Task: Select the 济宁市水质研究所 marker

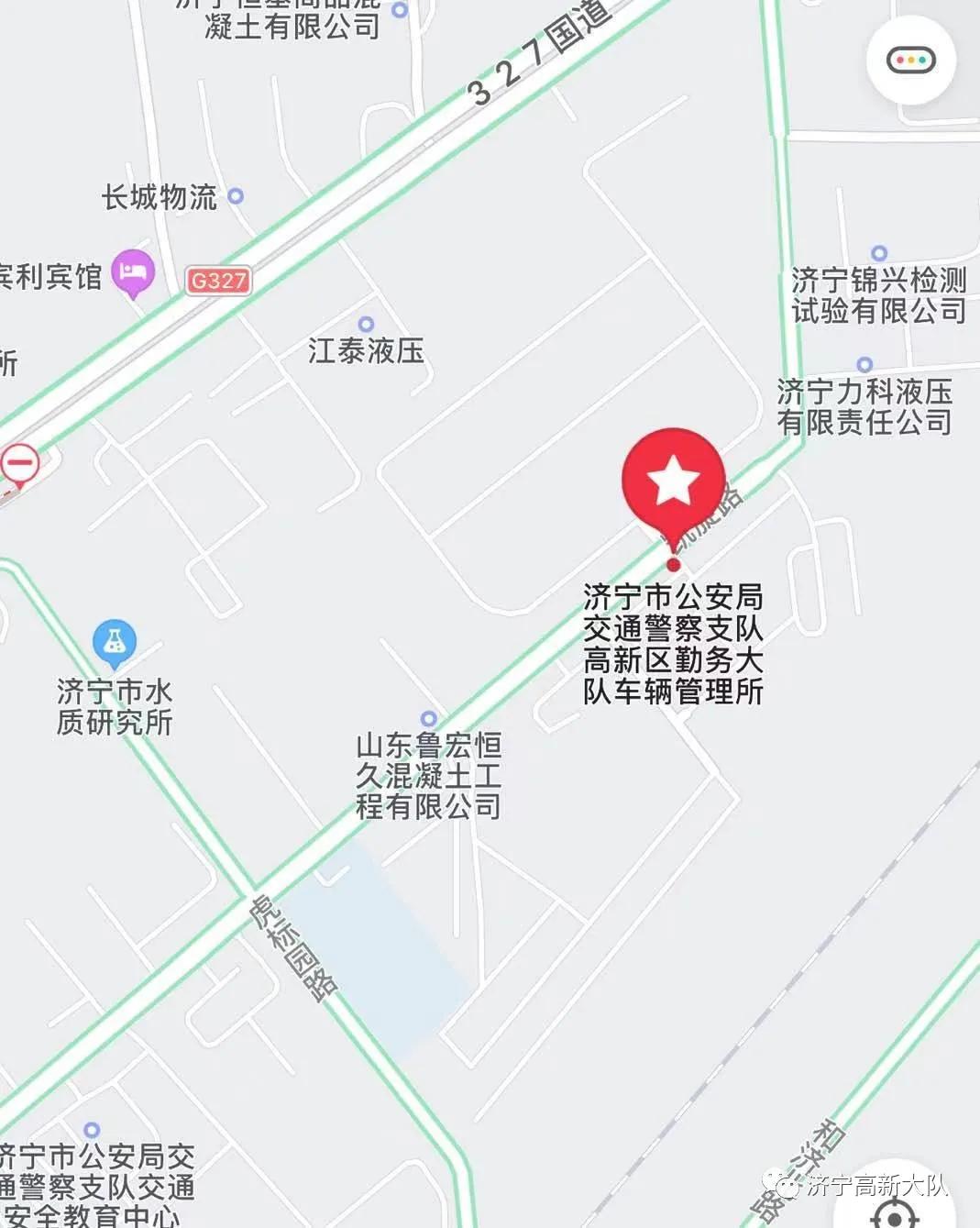Action: click(x=115, y=643)
